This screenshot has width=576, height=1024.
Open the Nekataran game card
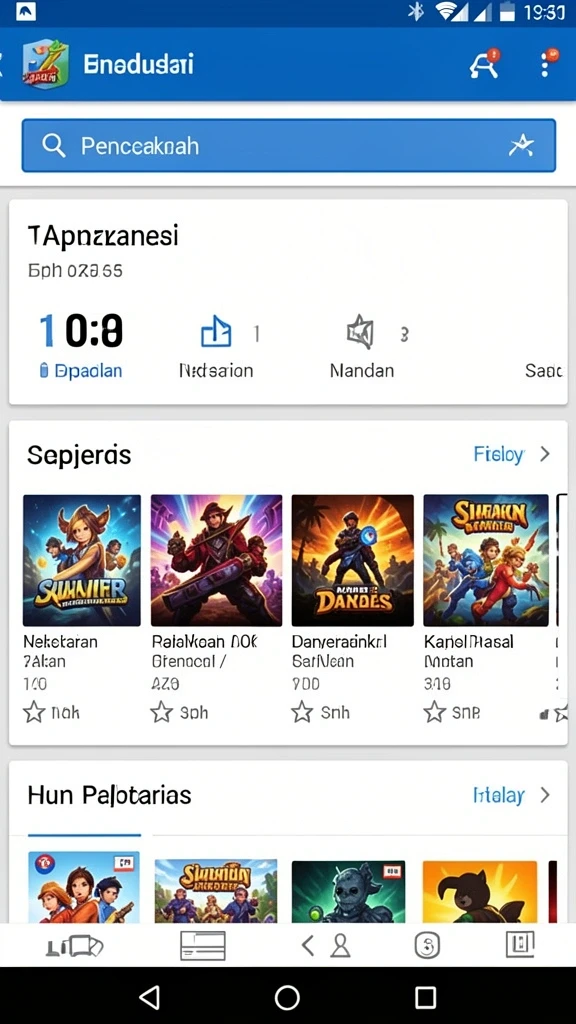pos(82,609)
